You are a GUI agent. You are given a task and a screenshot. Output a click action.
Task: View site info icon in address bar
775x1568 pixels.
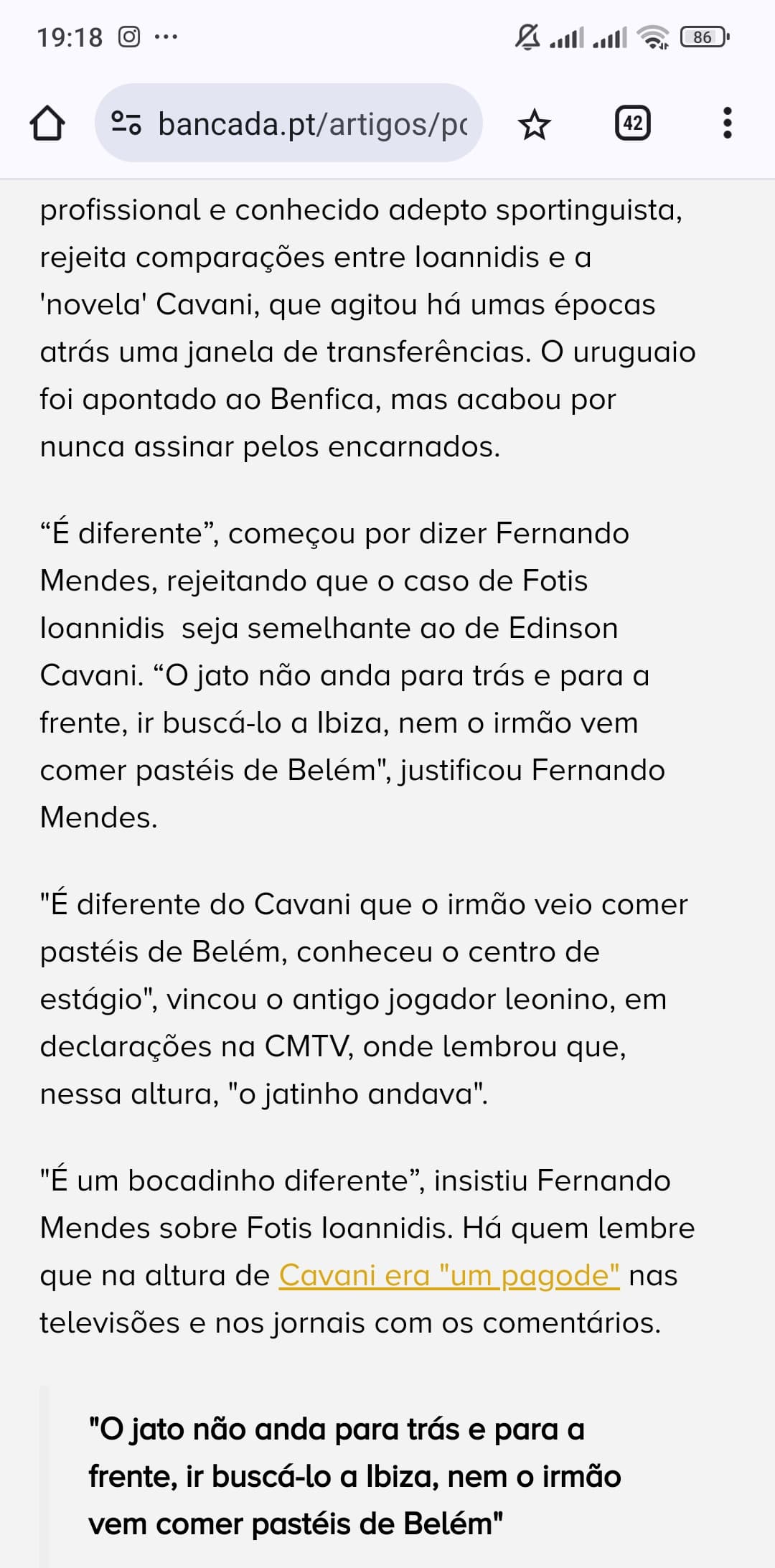coord(126,123)
